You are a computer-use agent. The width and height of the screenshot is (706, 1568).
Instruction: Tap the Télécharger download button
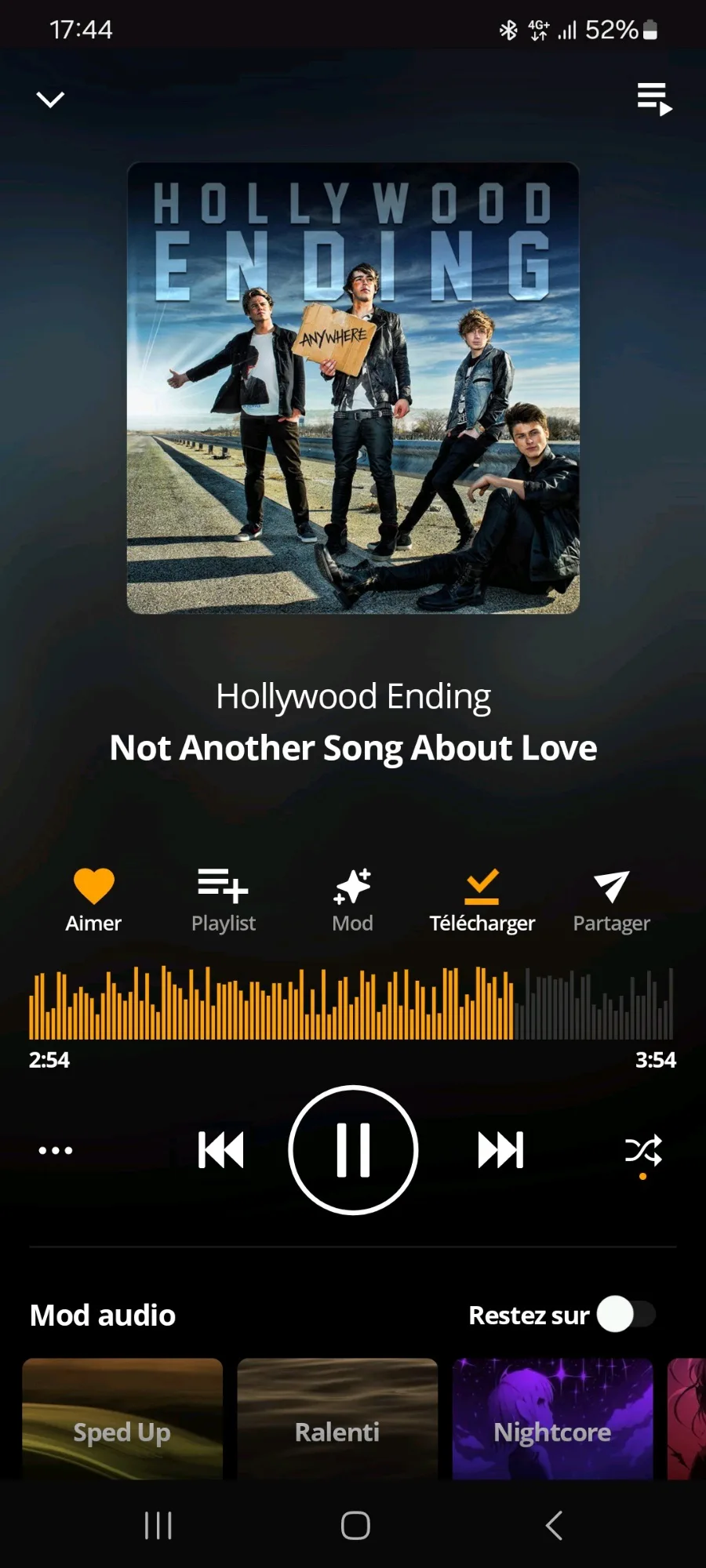click(482, 901)
